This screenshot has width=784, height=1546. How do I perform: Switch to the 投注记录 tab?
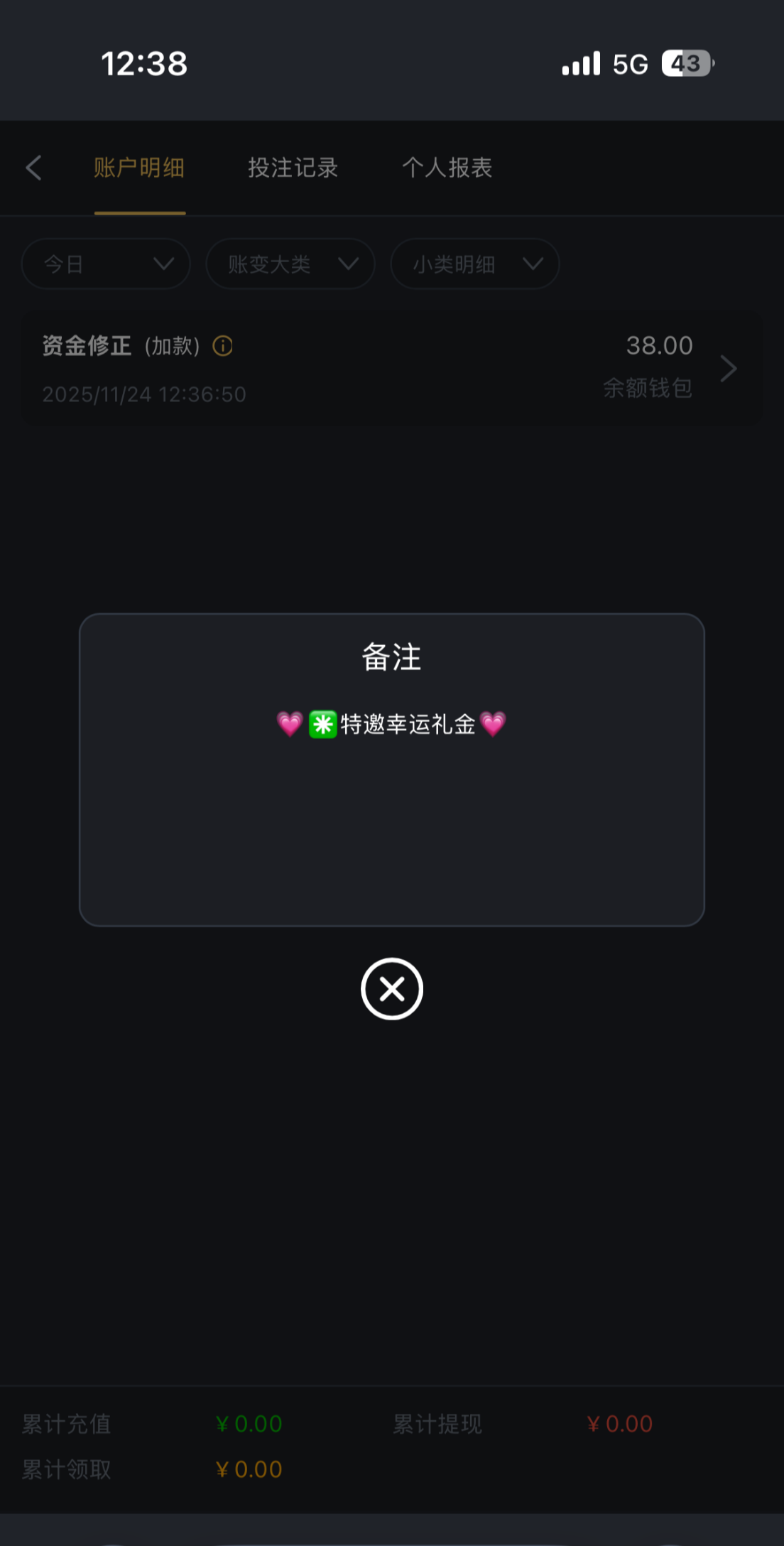coord(293,168)
